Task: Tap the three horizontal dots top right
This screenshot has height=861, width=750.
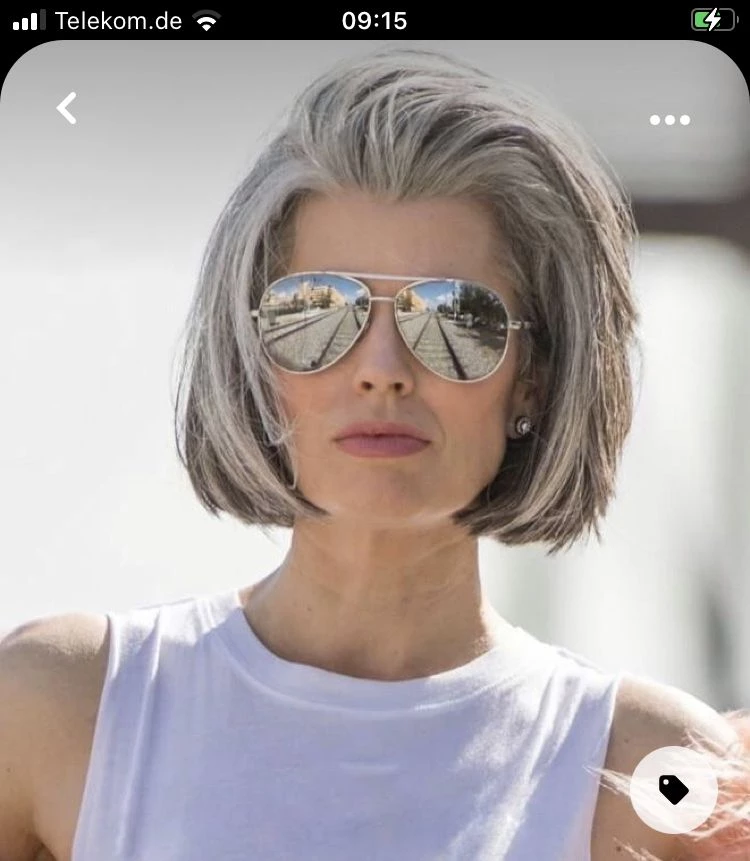Action: pyautogui.click(x=668, y=120)
